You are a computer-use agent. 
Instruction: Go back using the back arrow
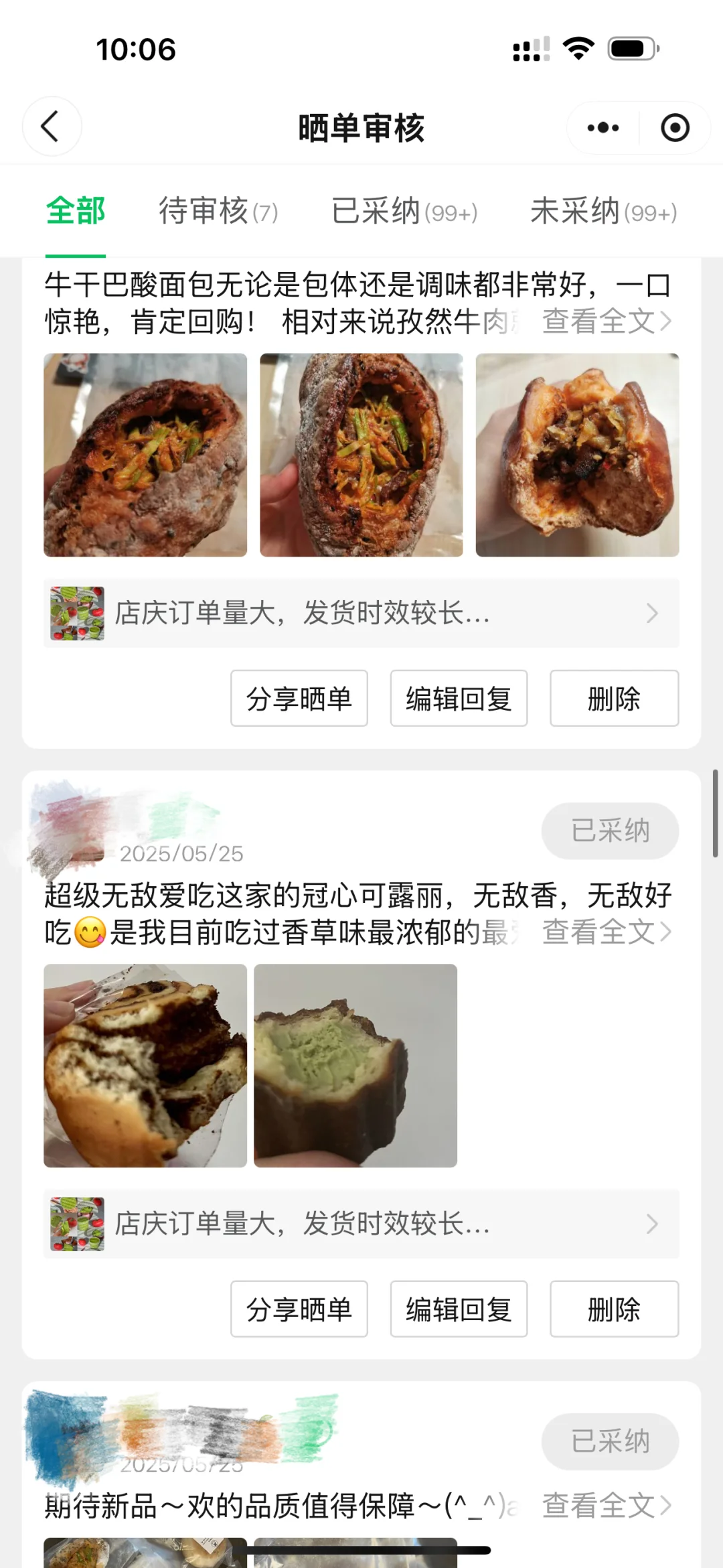[52, 127]
